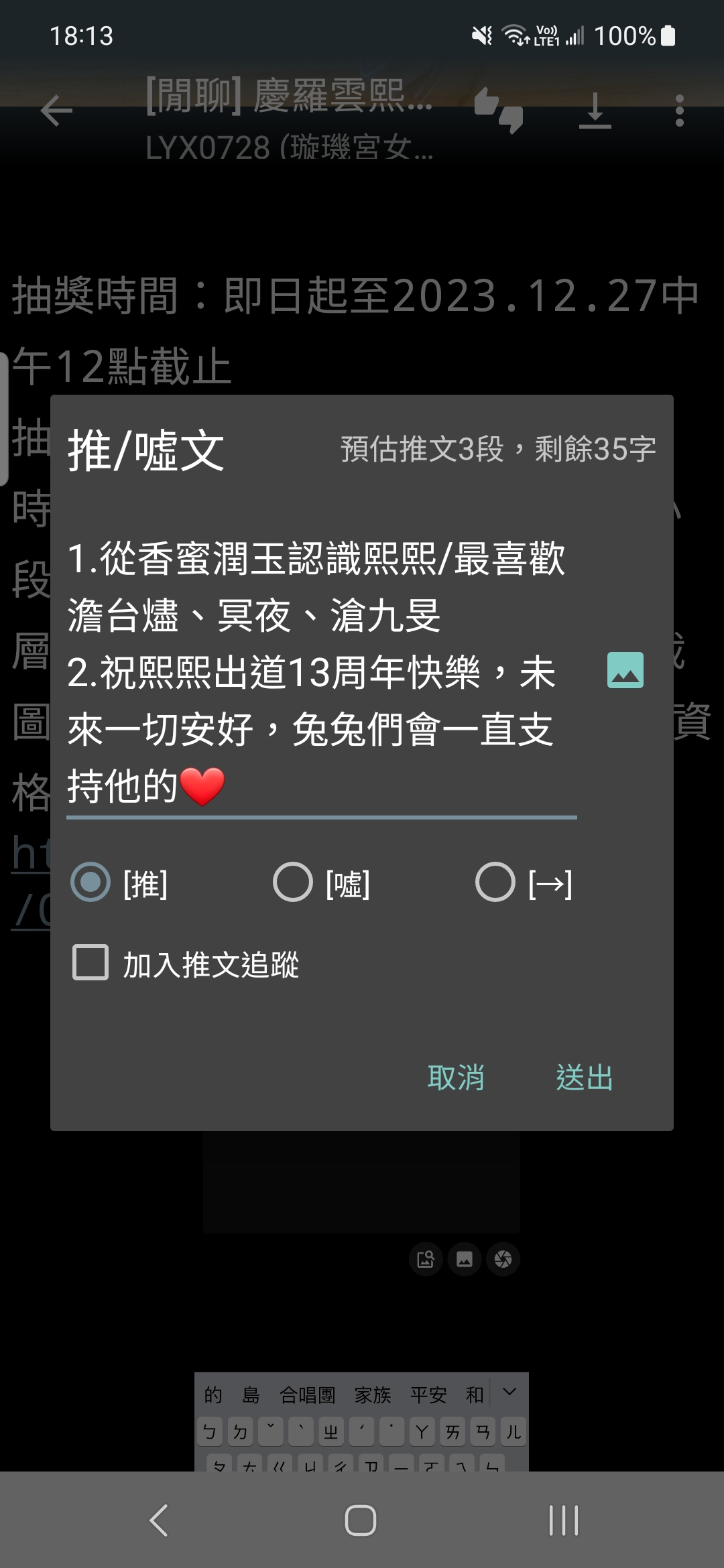Send the comment with 送出
This screenshot has width=724, height=1568.
coord(585,1077)
